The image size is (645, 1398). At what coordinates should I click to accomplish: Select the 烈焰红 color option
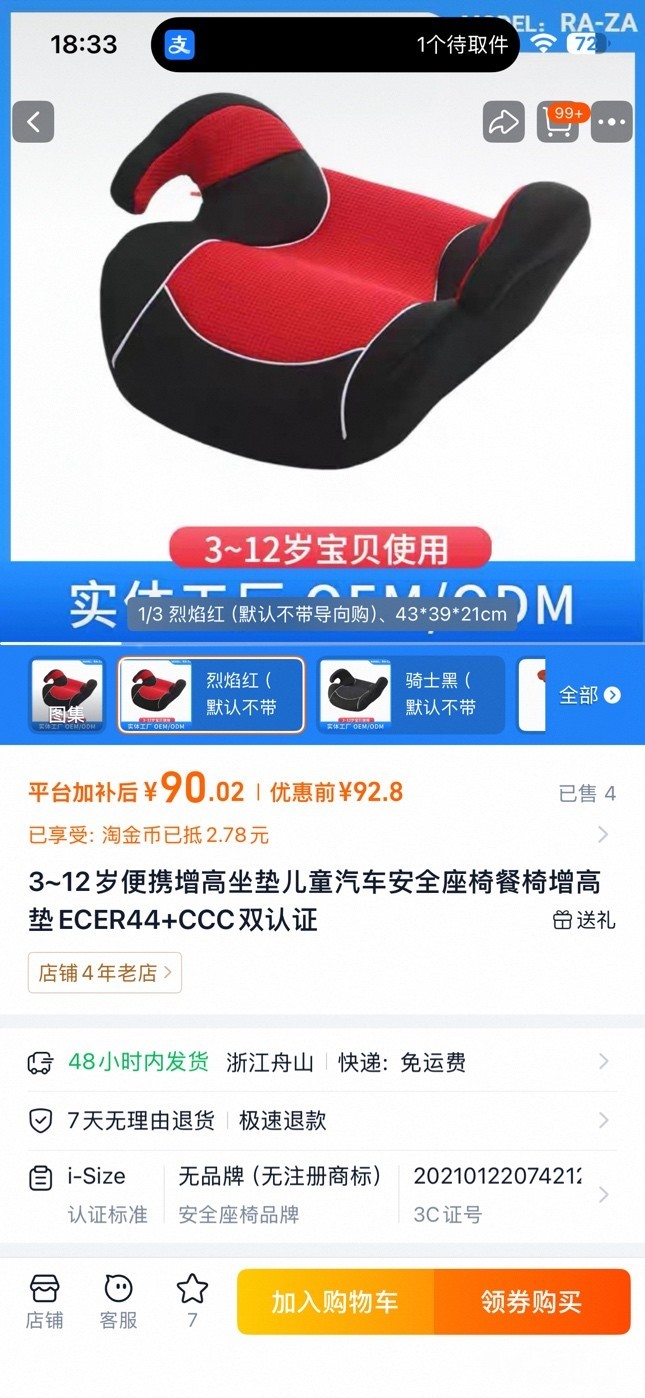(211, 695)
